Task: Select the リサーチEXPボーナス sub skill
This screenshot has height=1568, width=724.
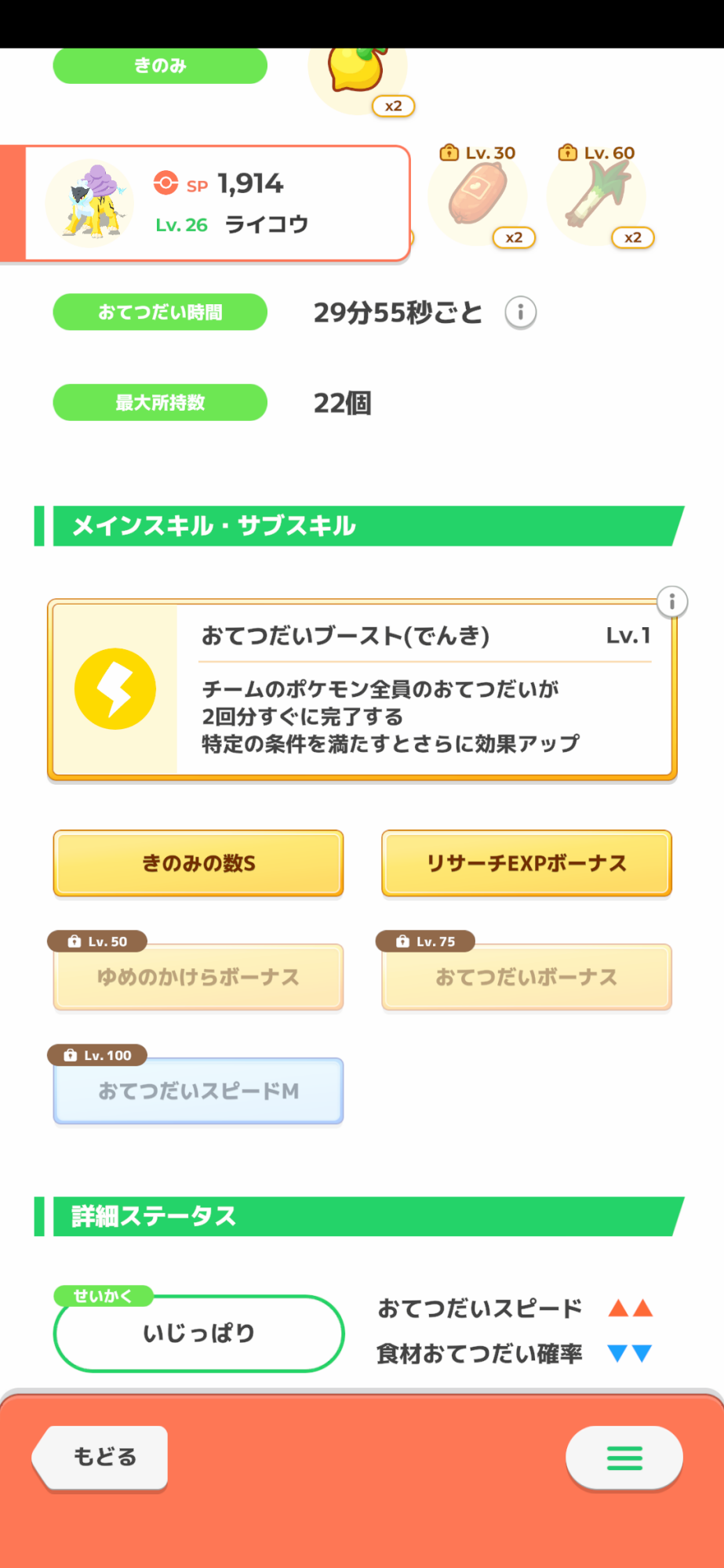Action: pyautogui.click(x=526, y=863)
